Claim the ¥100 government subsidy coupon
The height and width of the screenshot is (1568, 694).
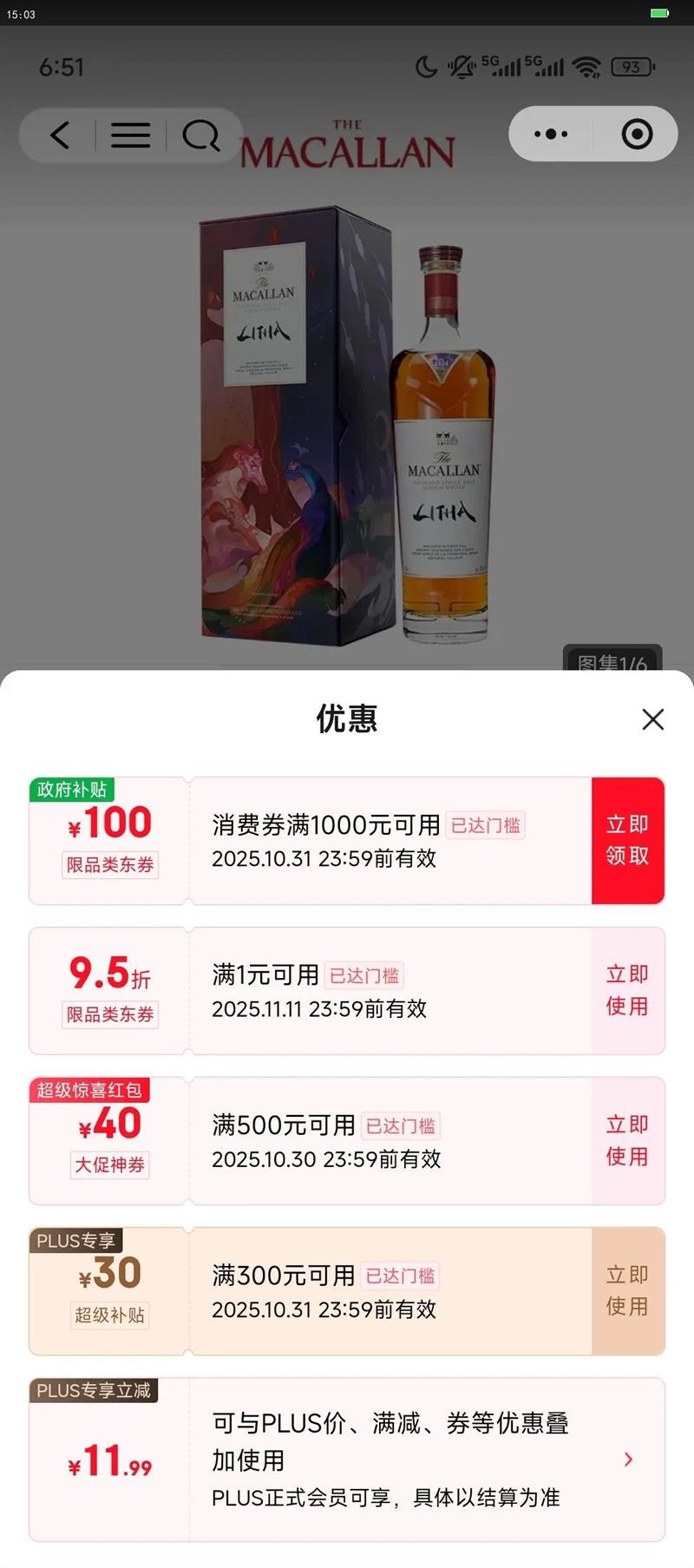[x=628, y=840]
